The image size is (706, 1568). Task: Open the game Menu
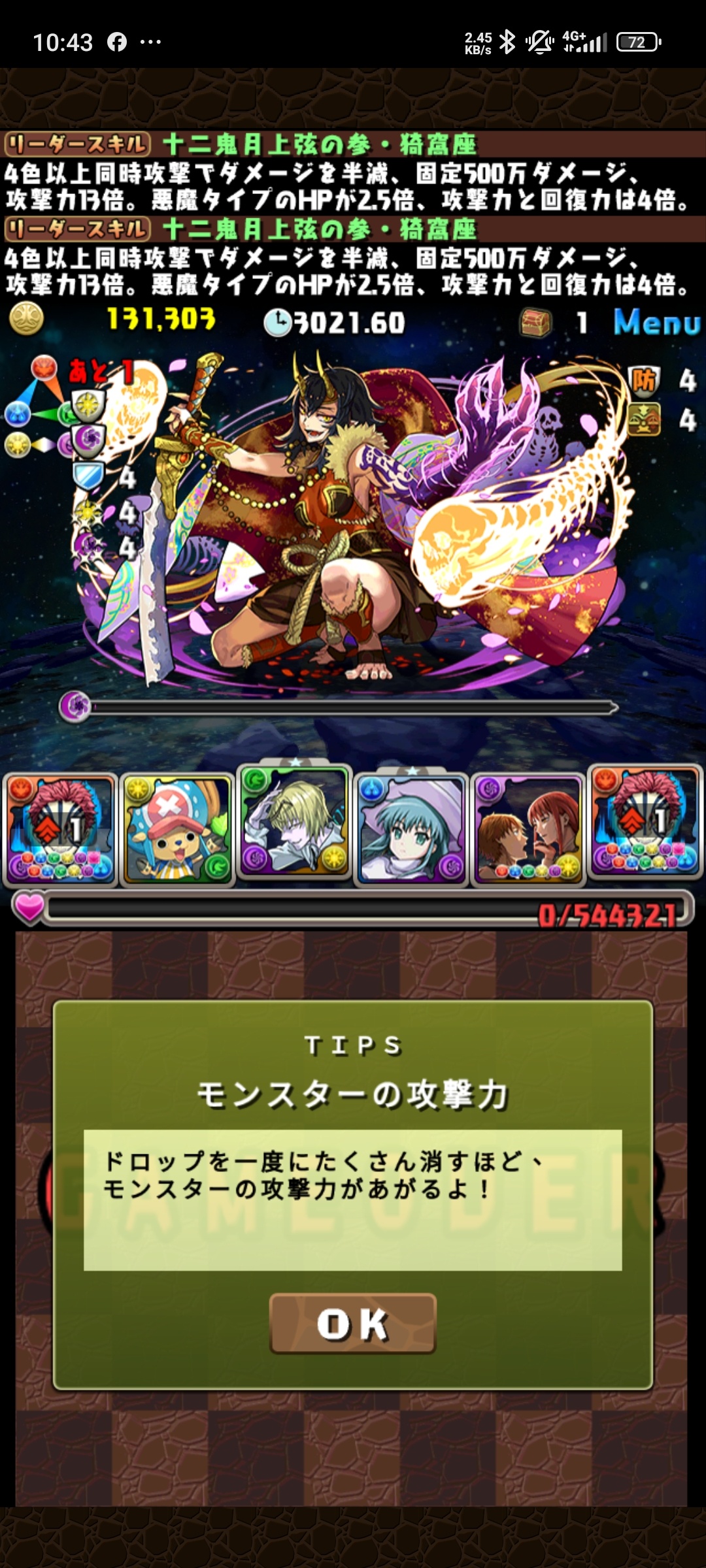(x=656, y=323)
